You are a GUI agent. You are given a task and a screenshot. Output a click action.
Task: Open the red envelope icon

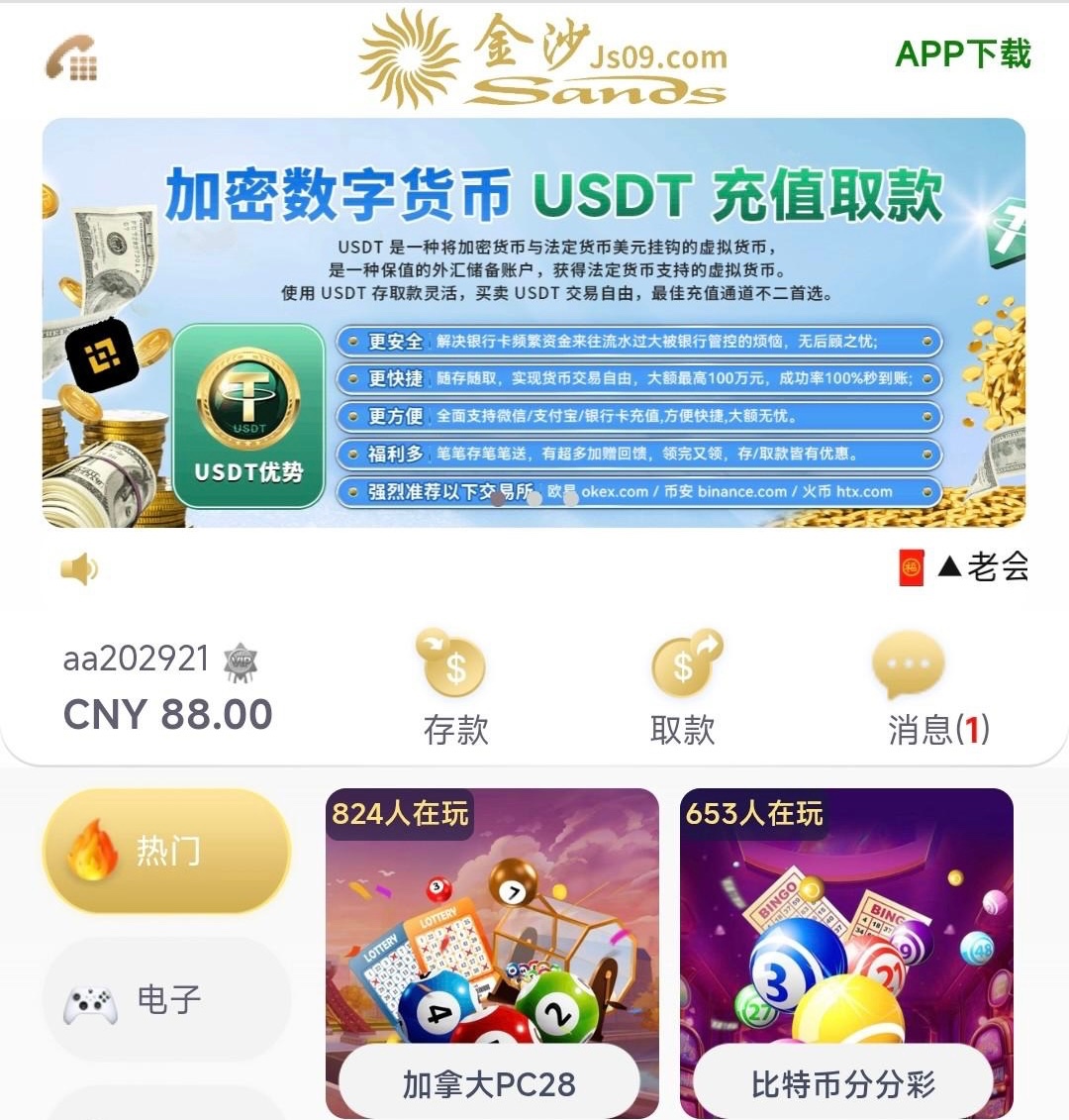point(911,567)
